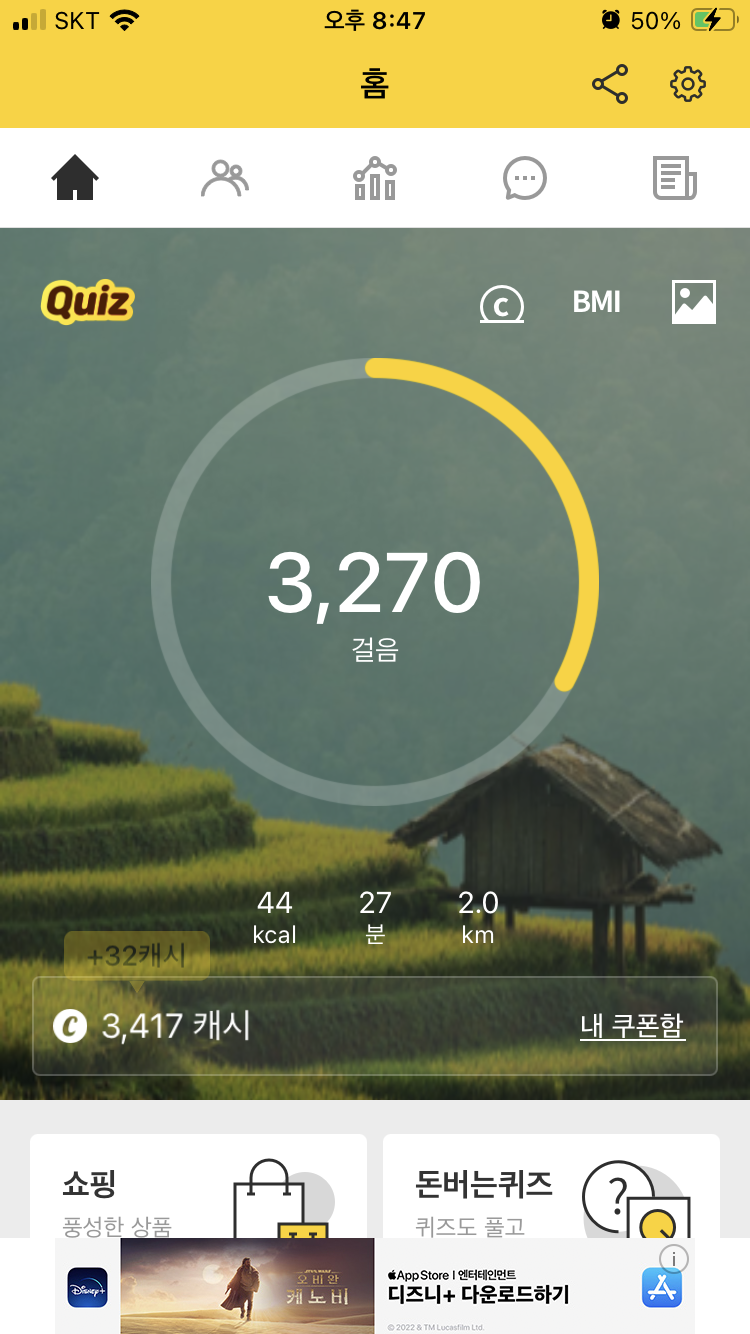Screen dimensions: 750x1334
Task: Go to the chat bubble tab
Action: (524, 179)
